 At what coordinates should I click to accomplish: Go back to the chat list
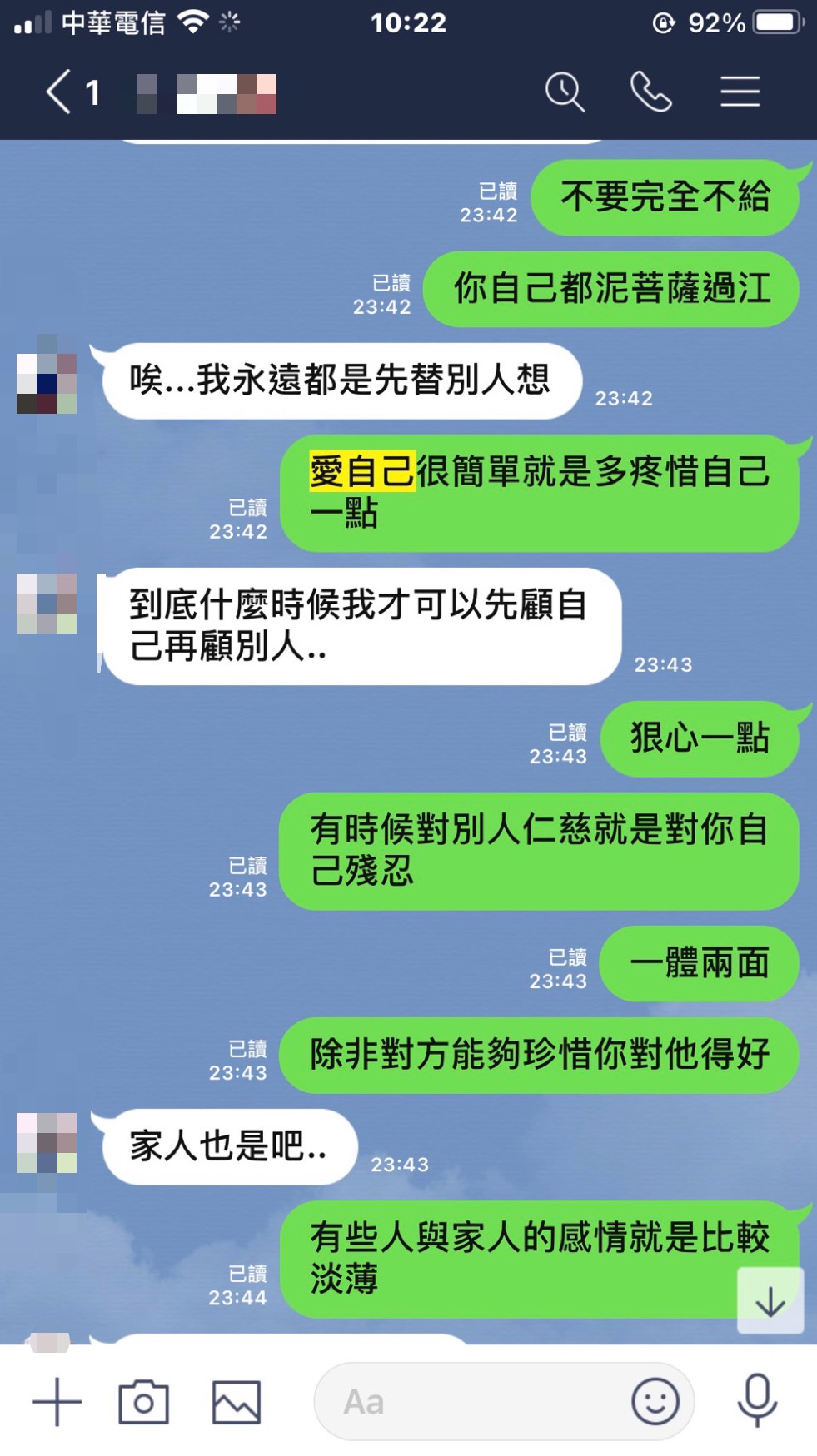point(60,92)
